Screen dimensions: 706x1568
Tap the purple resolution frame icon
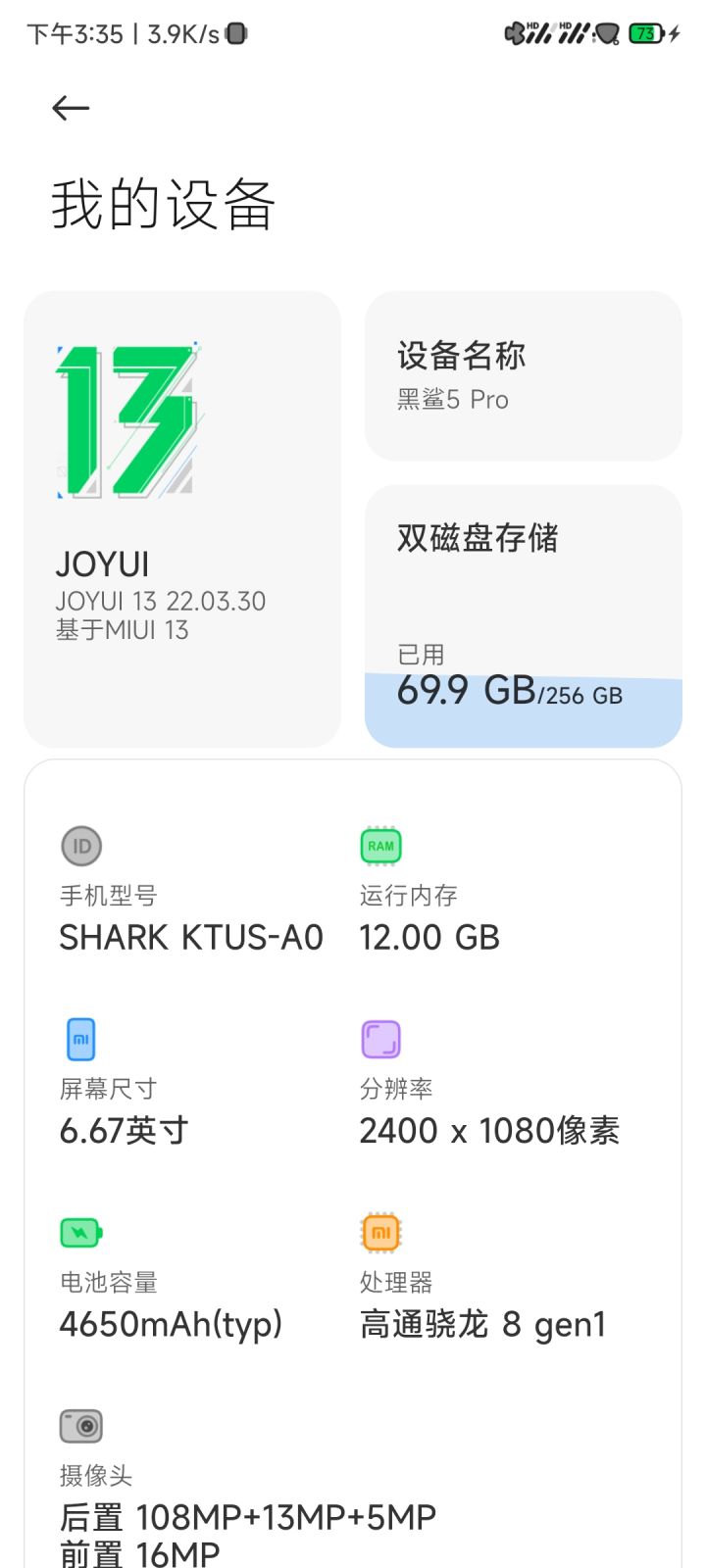379,1038
